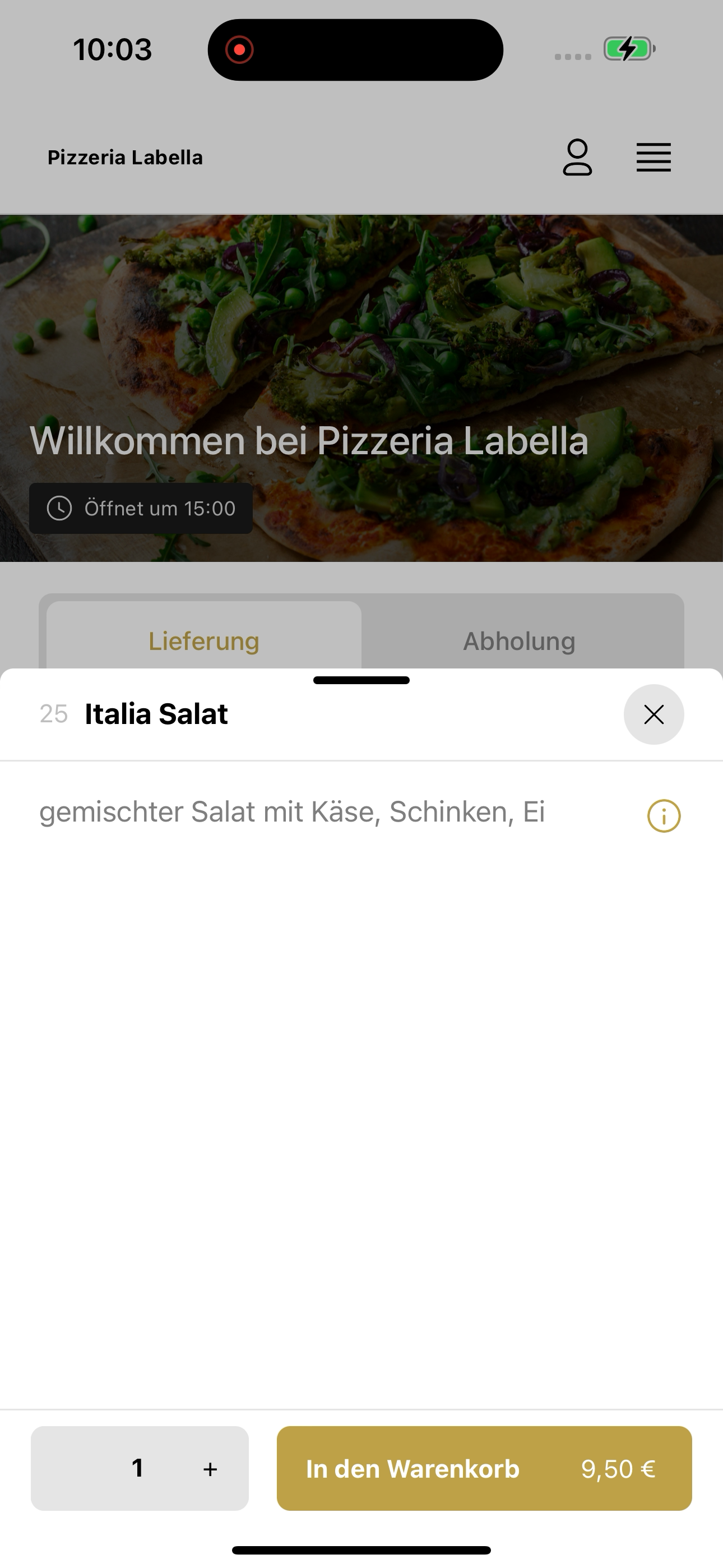Add Italia Salat to the Warenkorb
The width and height of the screenshot is (723, 1568).
pyautogui.click(x=484, y=1468)
